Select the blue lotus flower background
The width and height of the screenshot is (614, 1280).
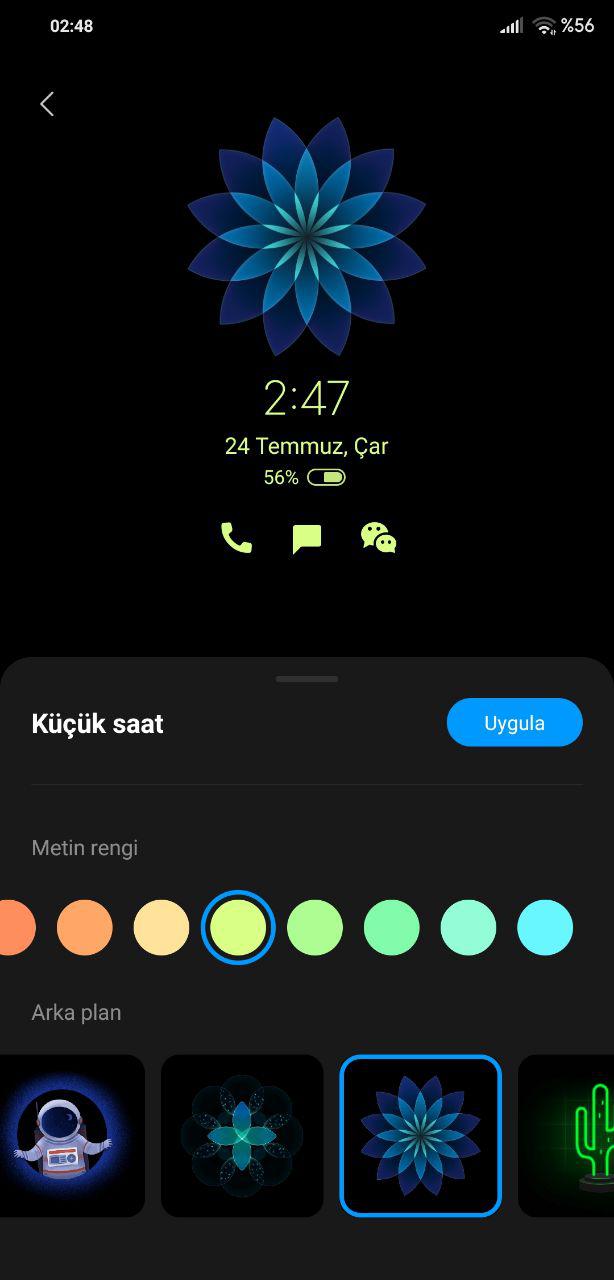(x=420, y=1136)
